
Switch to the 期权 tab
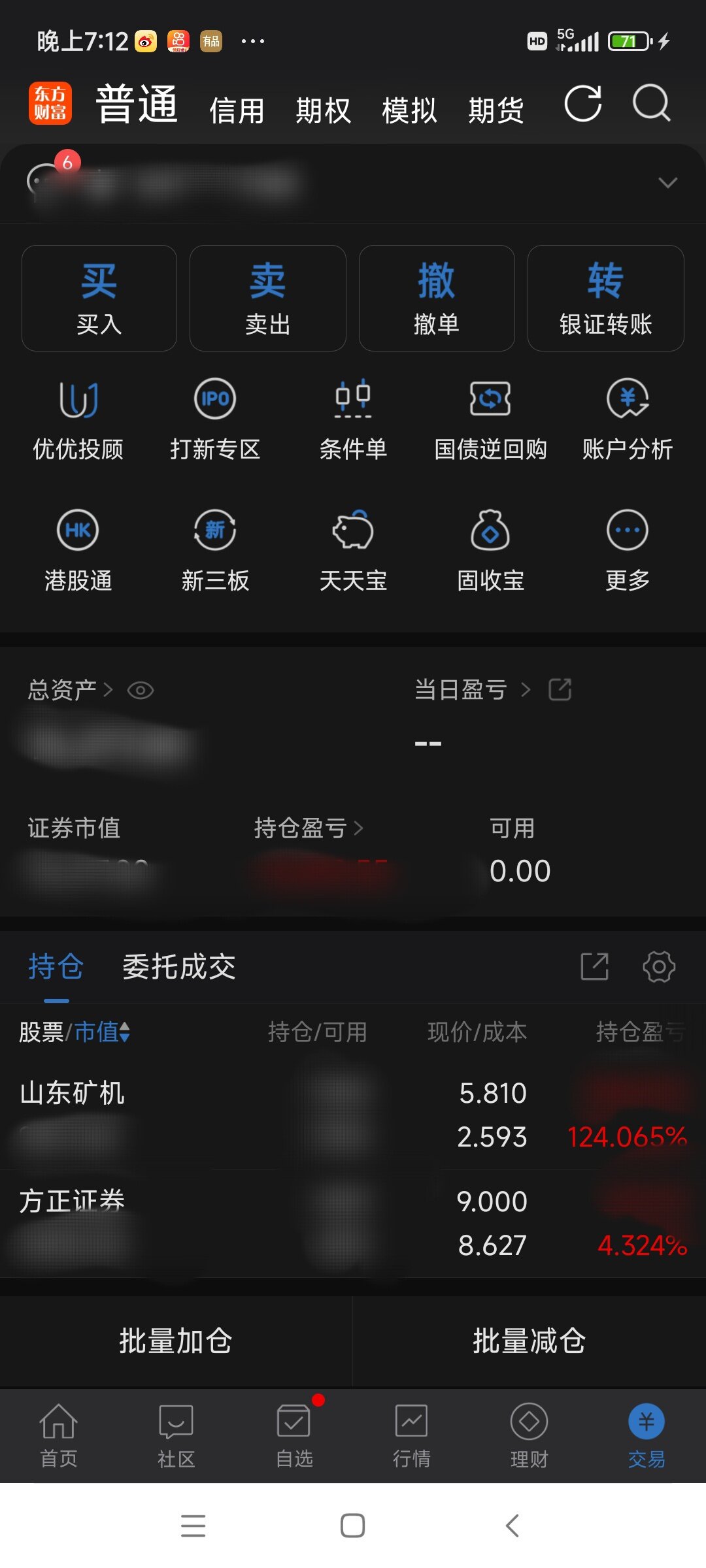pyautogui.click(x=323, y=110)
